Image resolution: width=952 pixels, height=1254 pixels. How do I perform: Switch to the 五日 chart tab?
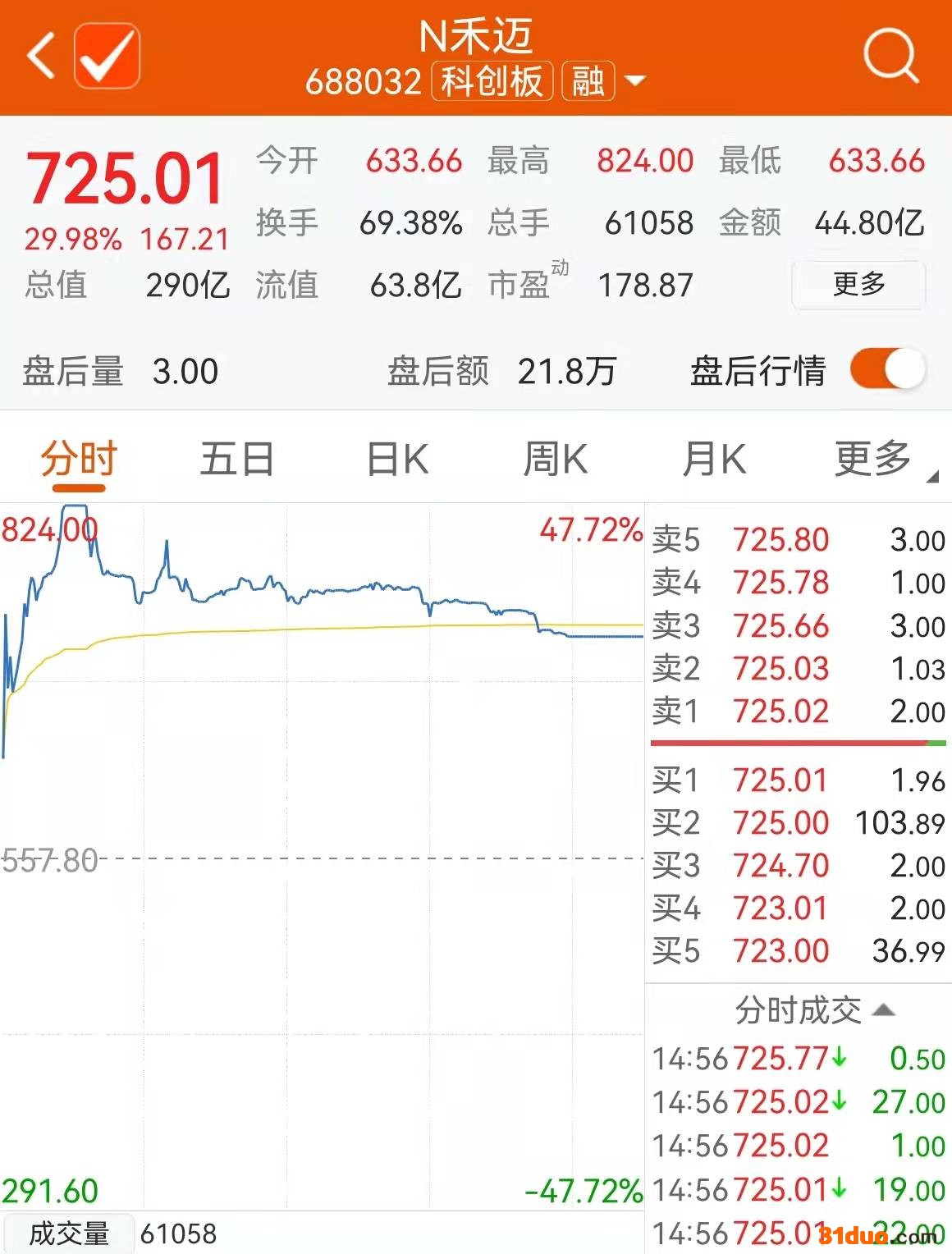pyautogui.click(x=237, y=458)
